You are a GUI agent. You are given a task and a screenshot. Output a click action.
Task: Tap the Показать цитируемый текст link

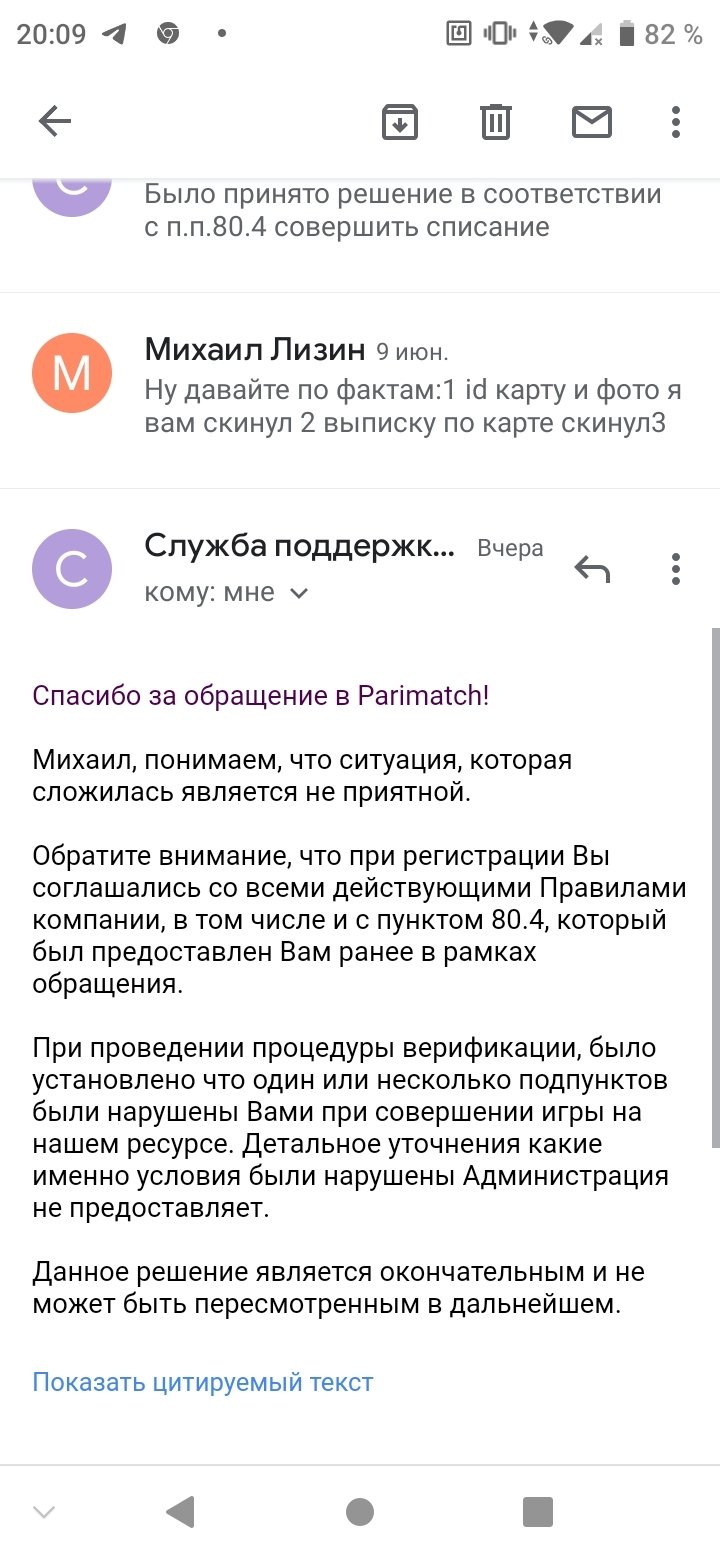tap(203, 1382)
